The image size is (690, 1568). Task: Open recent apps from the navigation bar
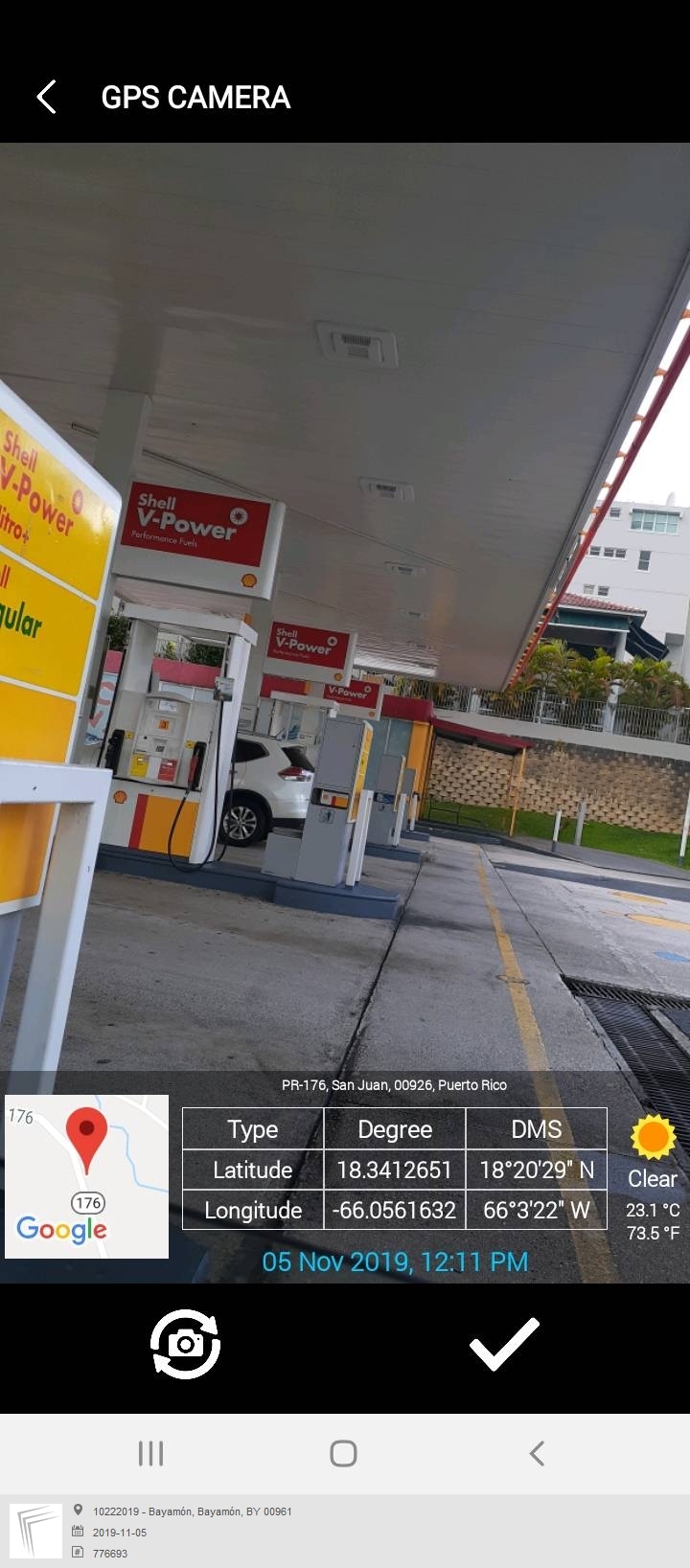[151, 1453]
